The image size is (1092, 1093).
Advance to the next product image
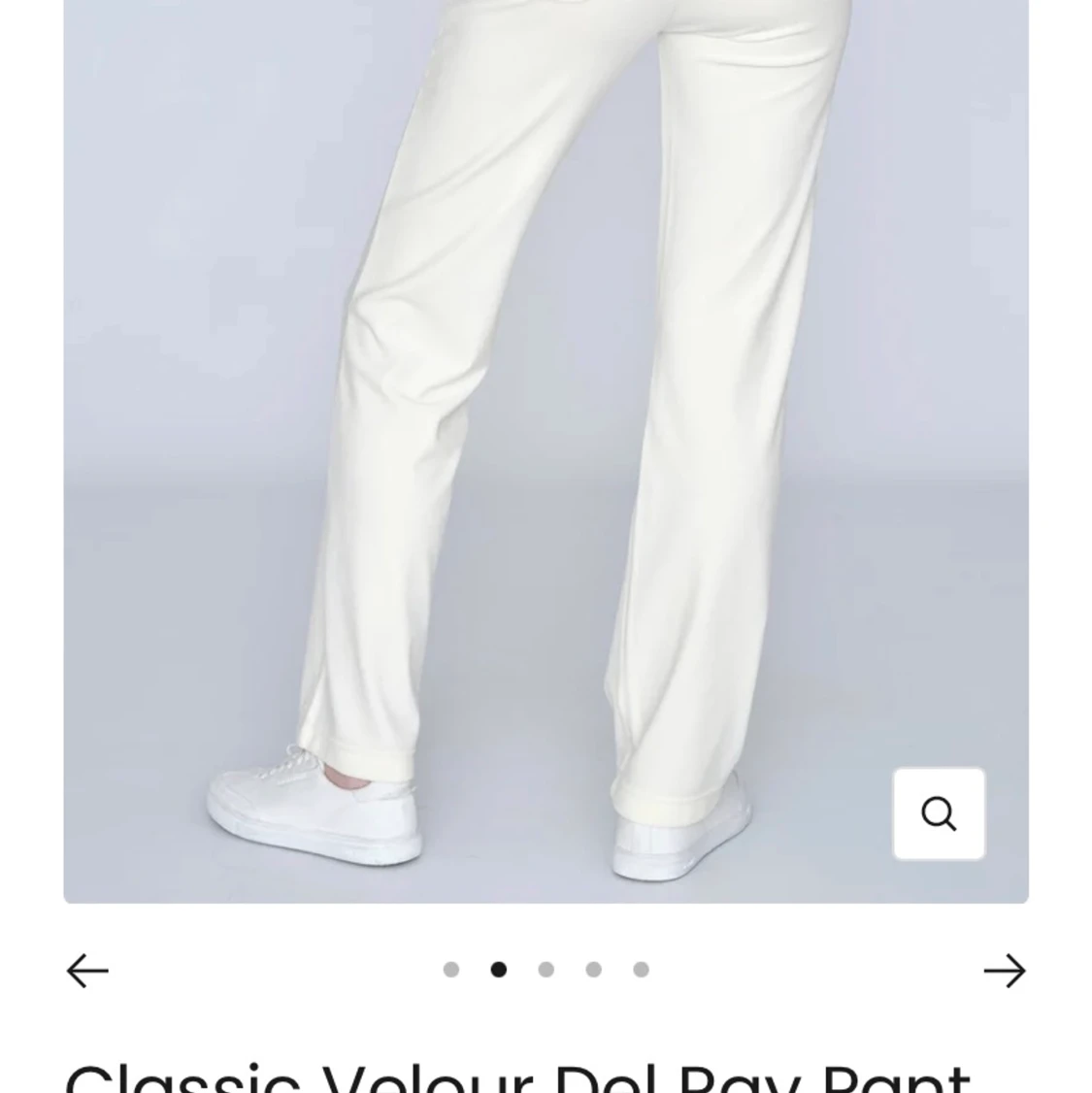point(1005,971)
